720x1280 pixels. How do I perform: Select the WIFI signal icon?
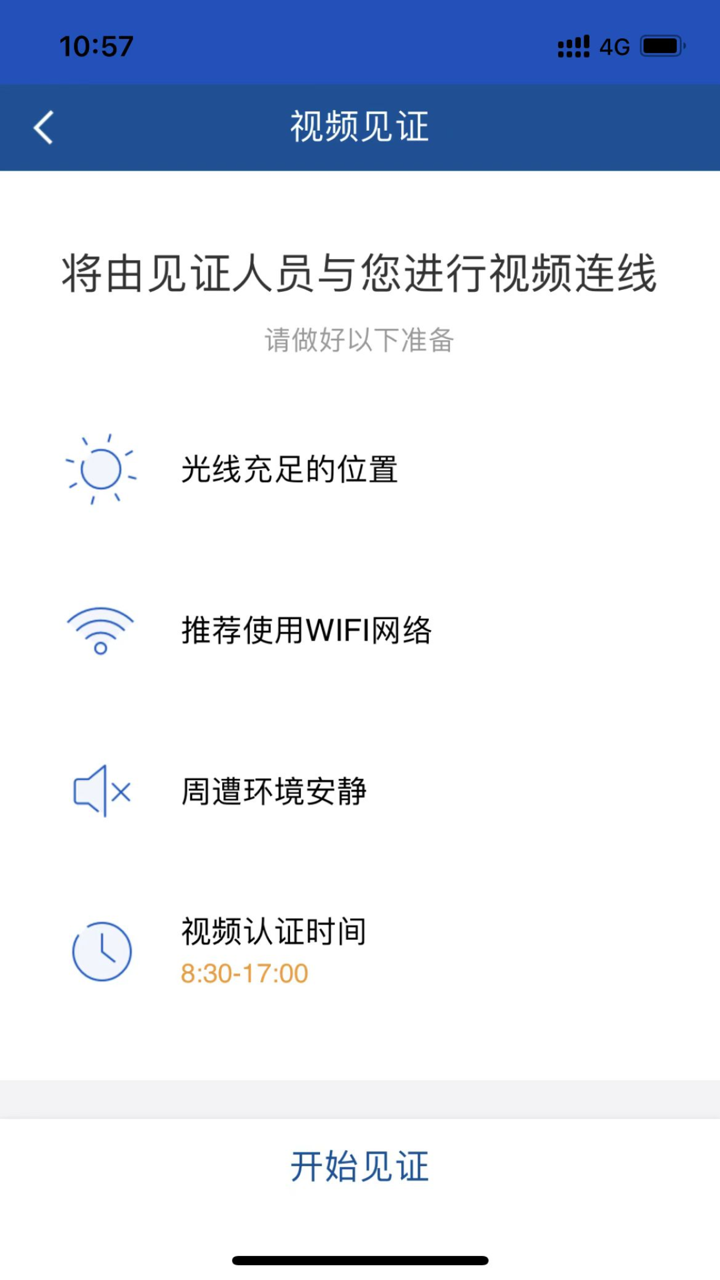(101, 629)
